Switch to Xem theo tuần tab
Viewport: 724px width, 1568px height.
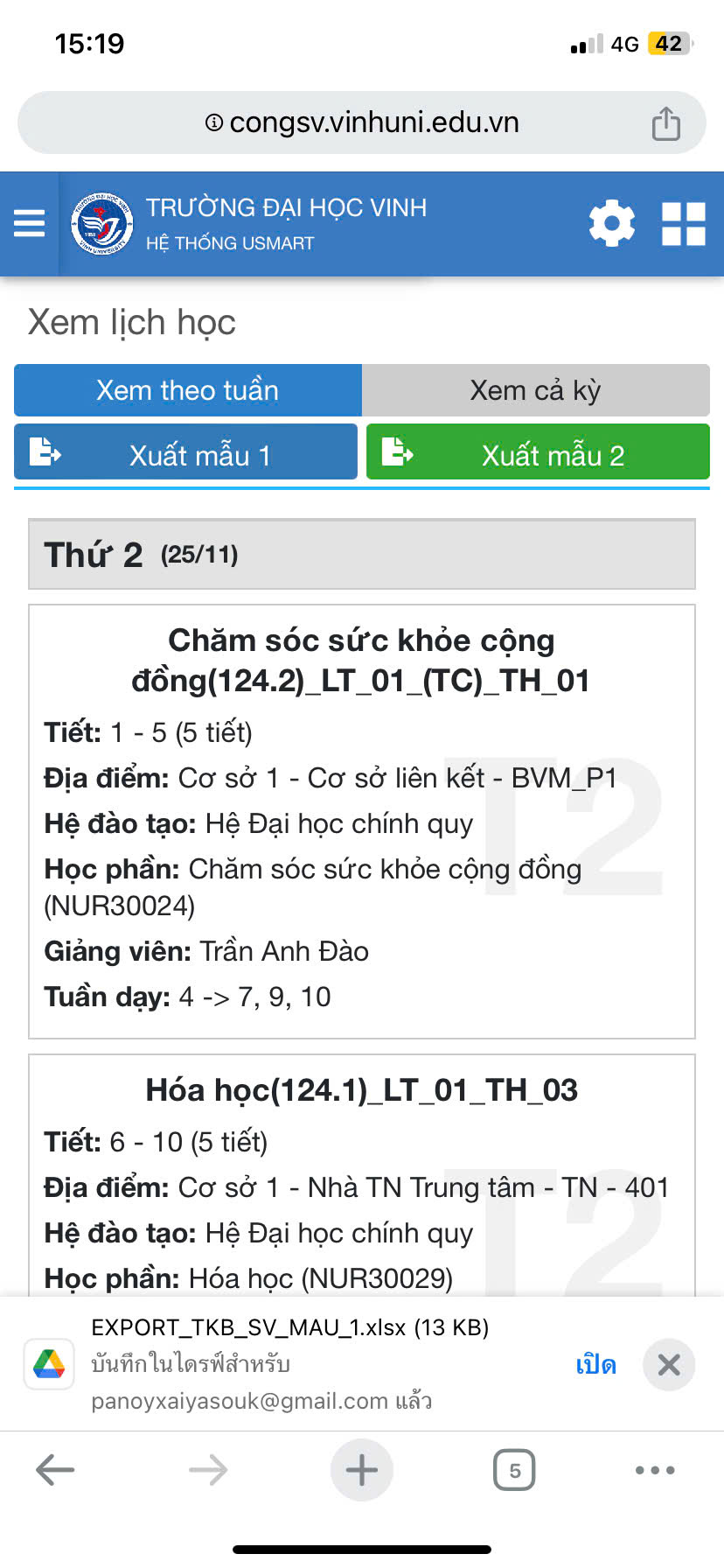click(x=188, y=390)
